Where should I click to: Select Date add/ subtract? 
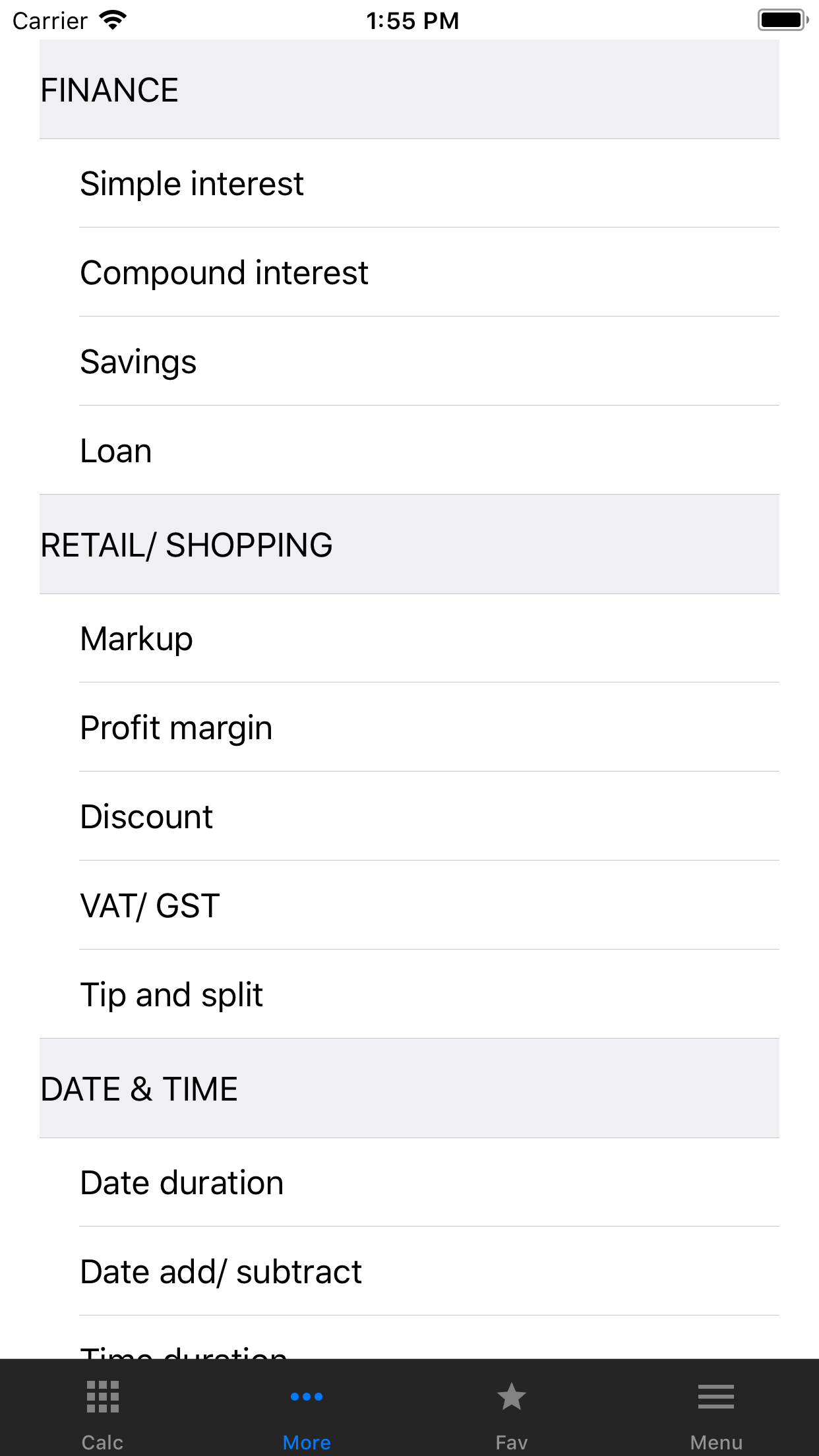point(220,1271)
